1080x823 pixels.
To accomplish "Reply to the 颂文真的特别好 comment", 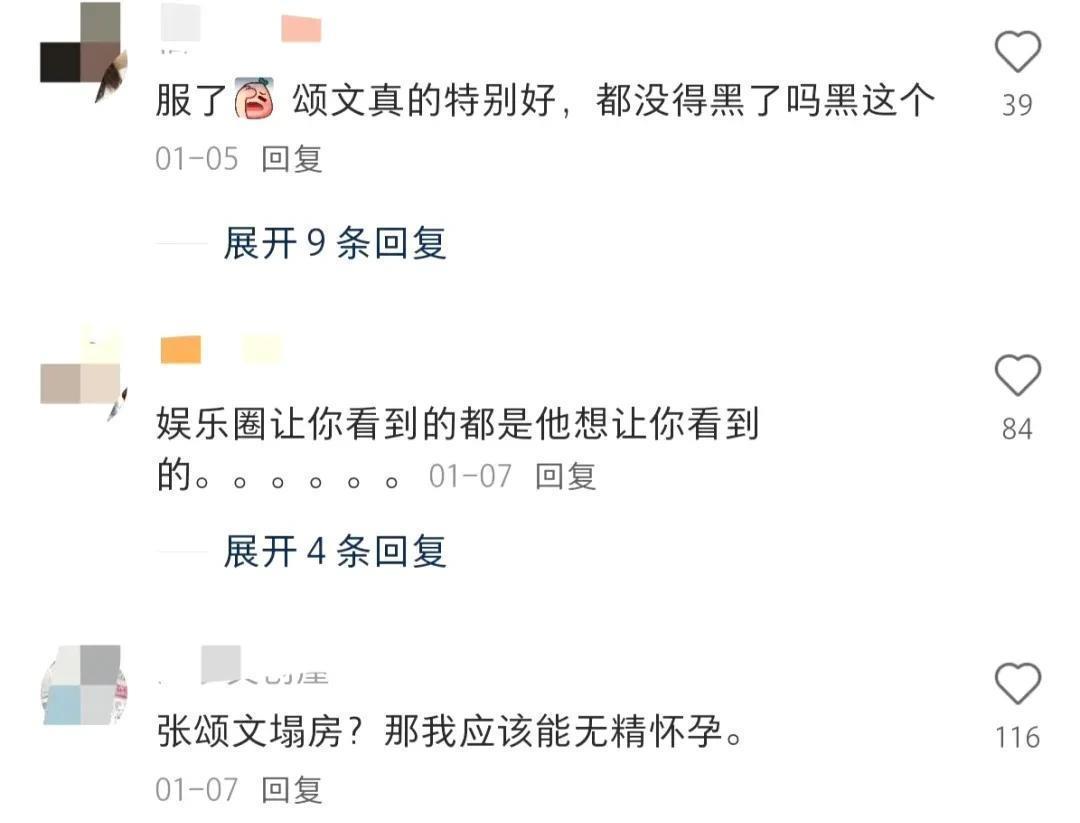I will pos(292,159).
